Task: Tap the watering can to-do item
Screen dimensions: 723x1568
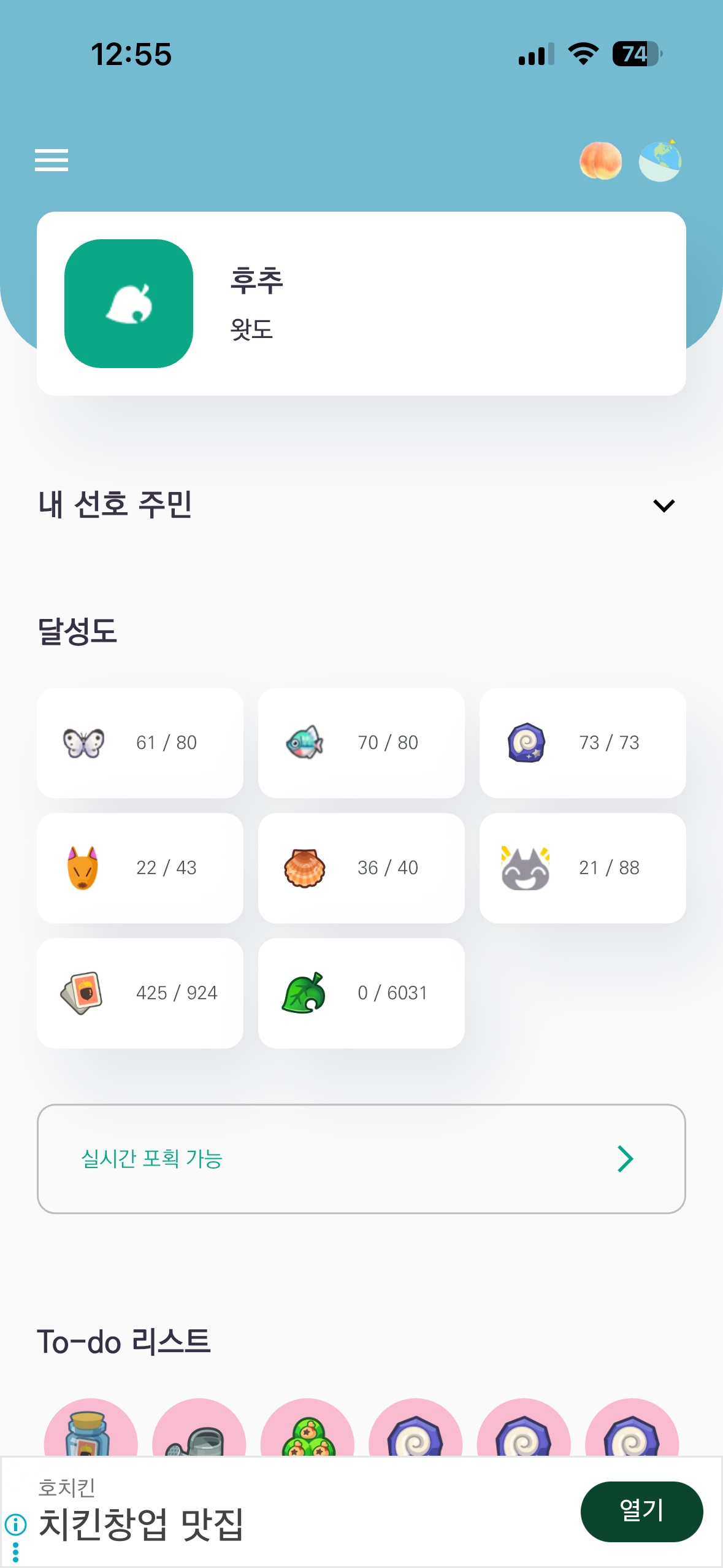Action: pyautogui.click(x=199, y=1429)
